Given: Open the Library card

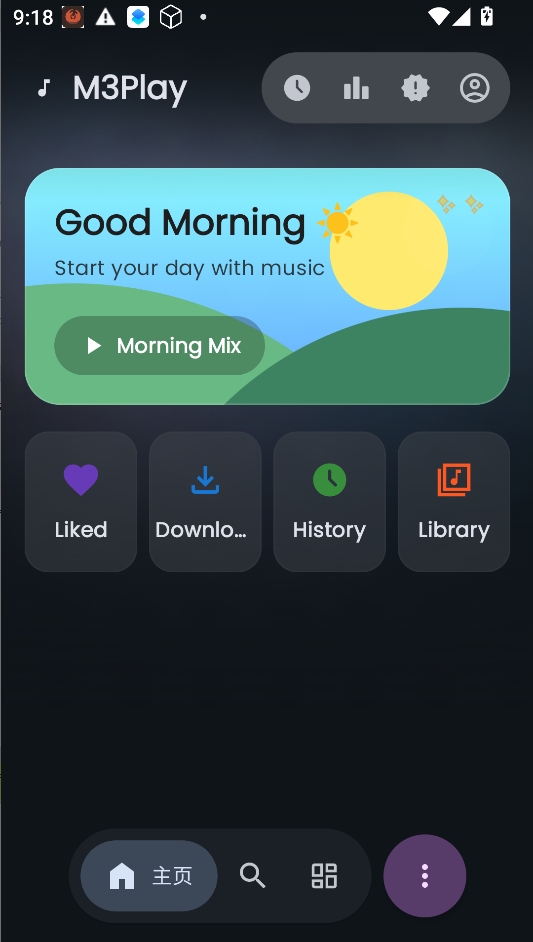Looking at the screenshot, I should pyautogui.click(x=454, y=502).
